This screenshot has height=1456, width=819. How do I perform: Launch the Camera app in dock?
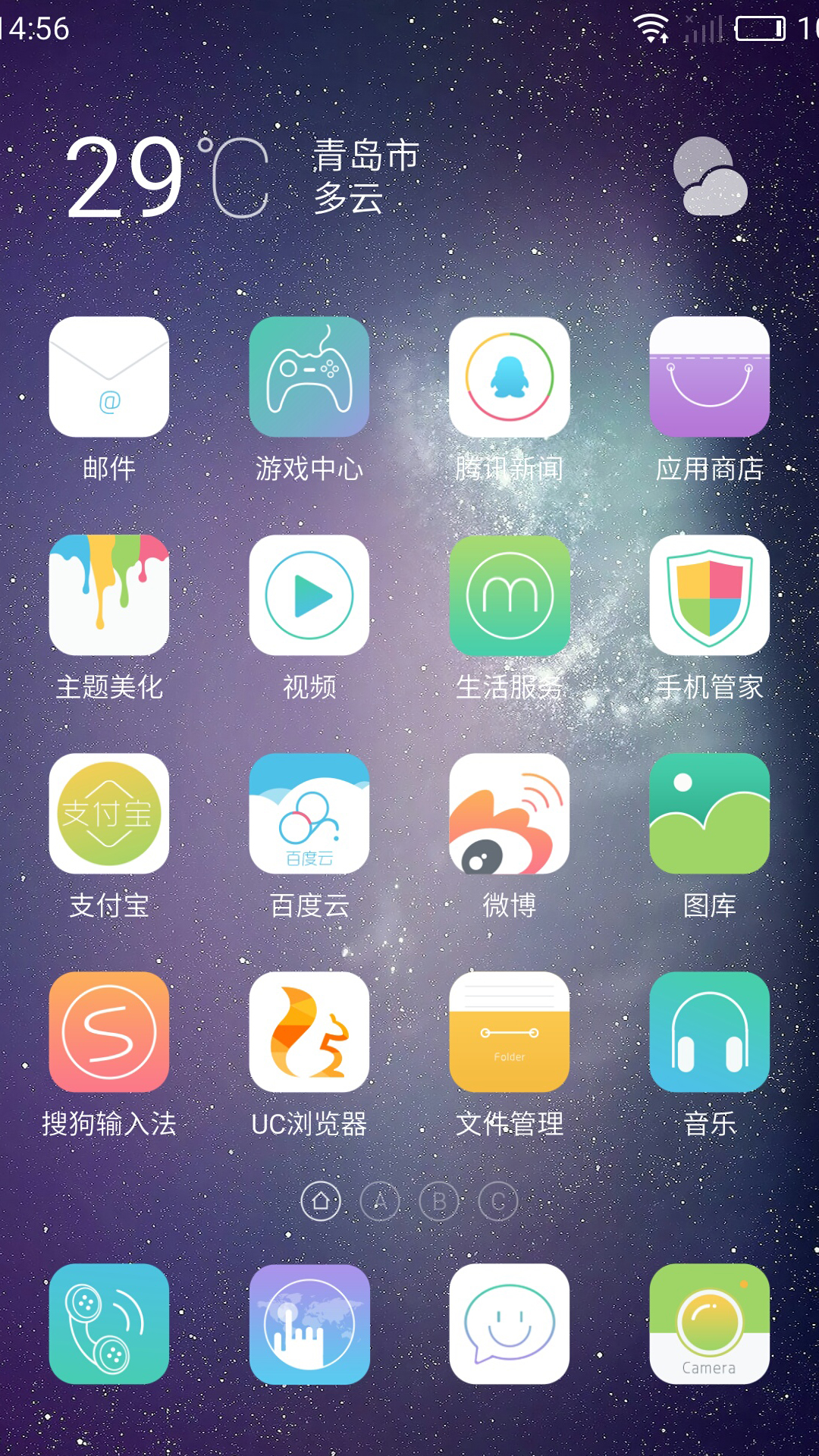(x=710, y=1324)
